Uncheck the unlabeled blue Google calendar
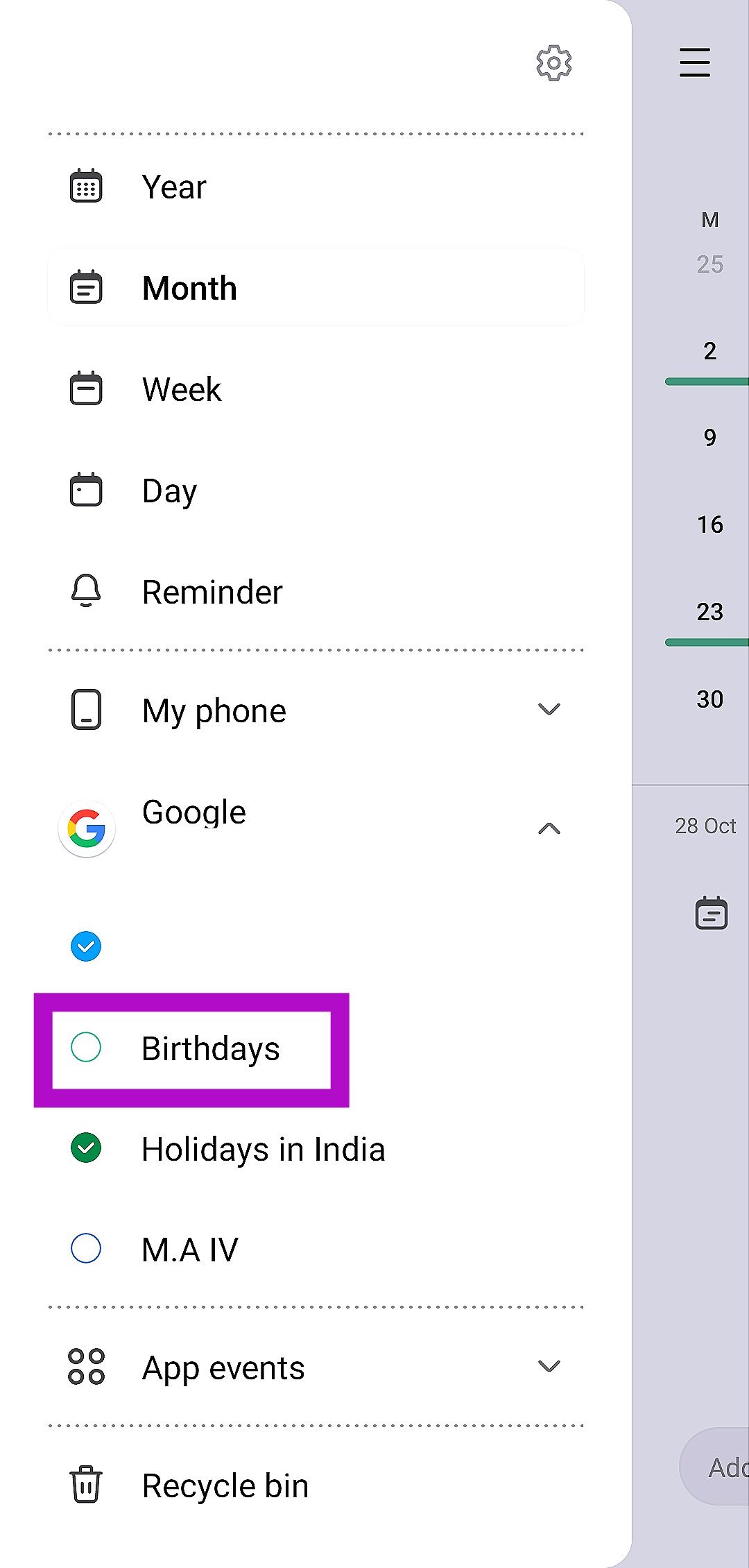The image size is (749, 1568). click(86, 946)
